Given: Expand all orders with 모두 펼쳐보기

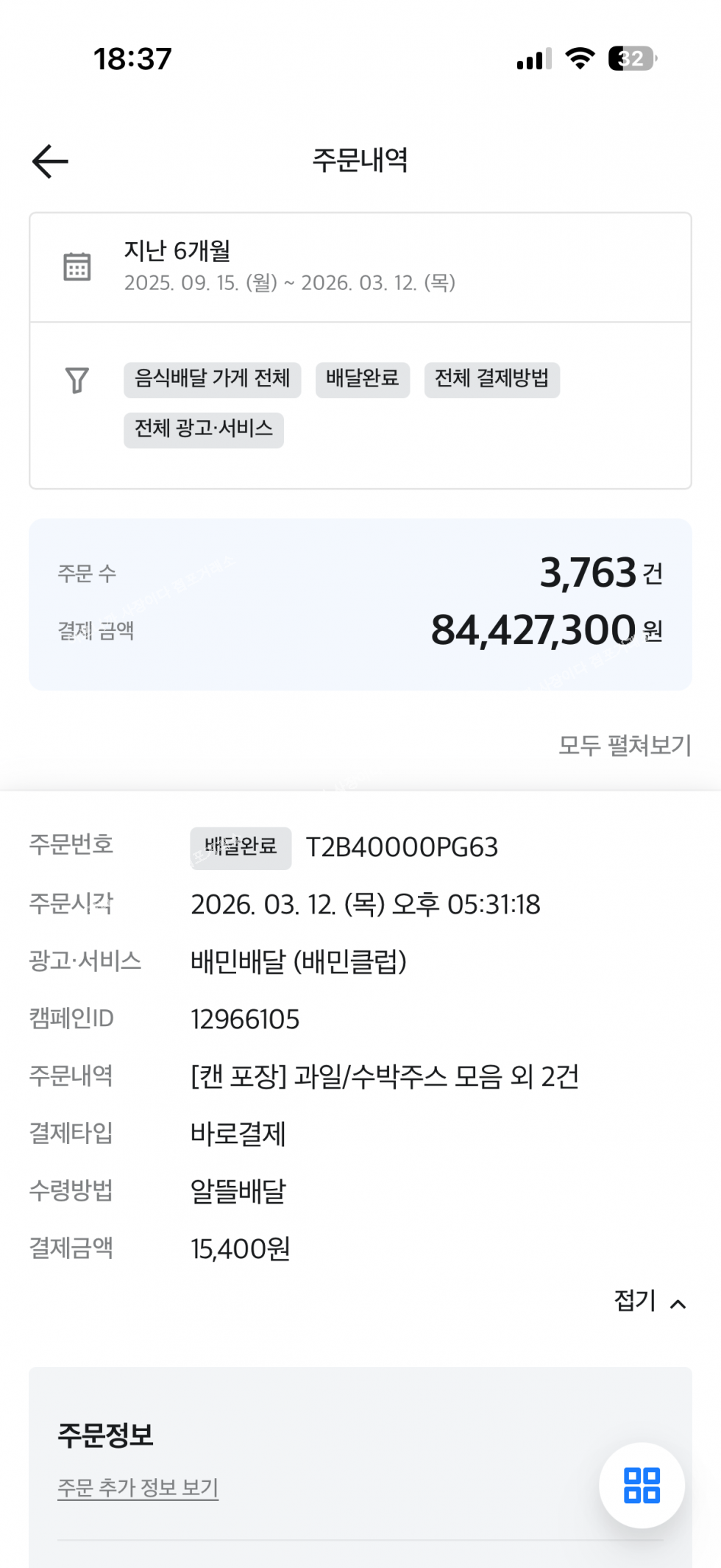Looking at the screenshot, I should pyautogui.click(x=625, y=746).
